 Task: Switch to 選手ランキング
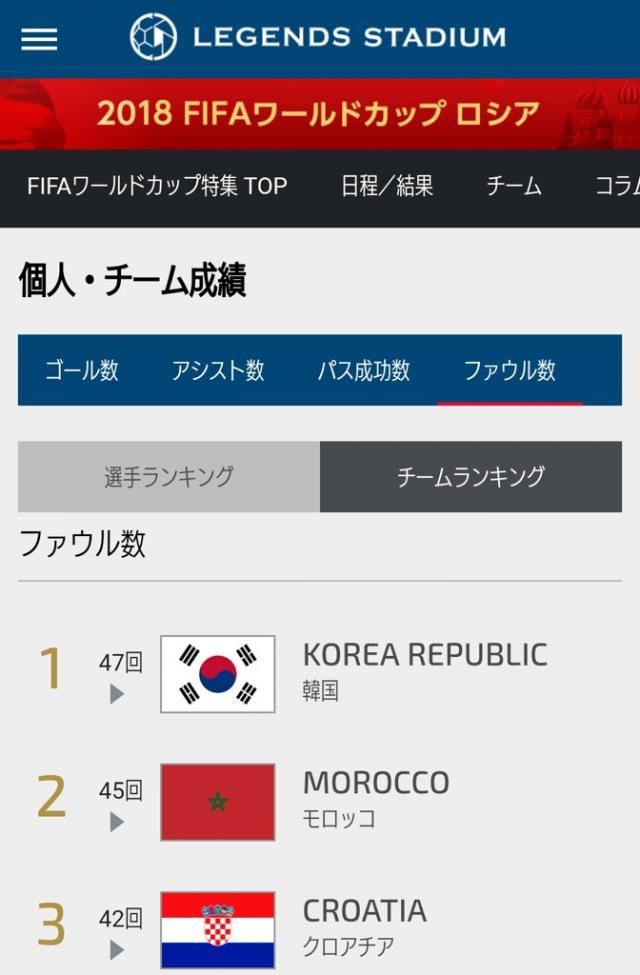(169, 477)
